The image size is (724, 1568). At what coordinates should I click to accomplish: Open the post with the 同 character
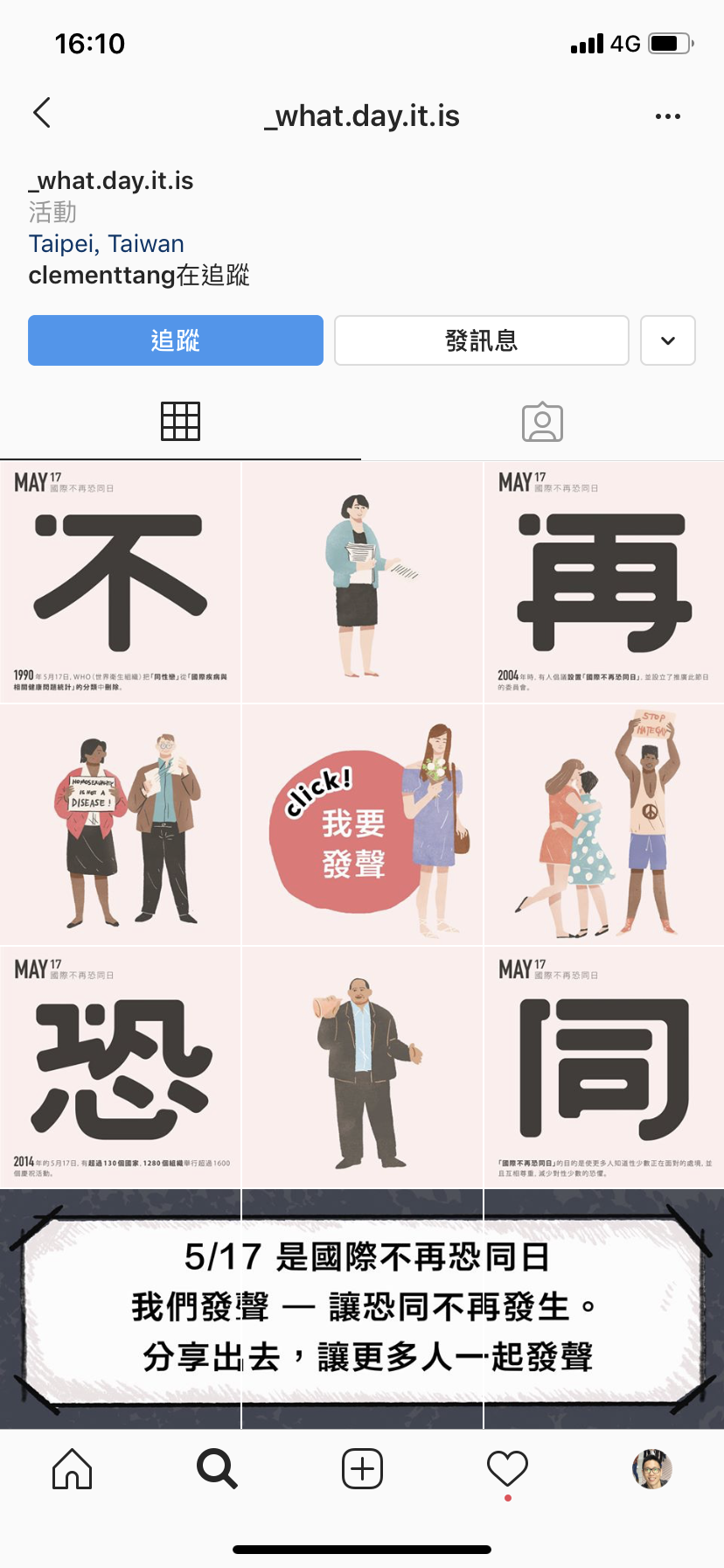pyautogui.click(x=604, y=1067)
